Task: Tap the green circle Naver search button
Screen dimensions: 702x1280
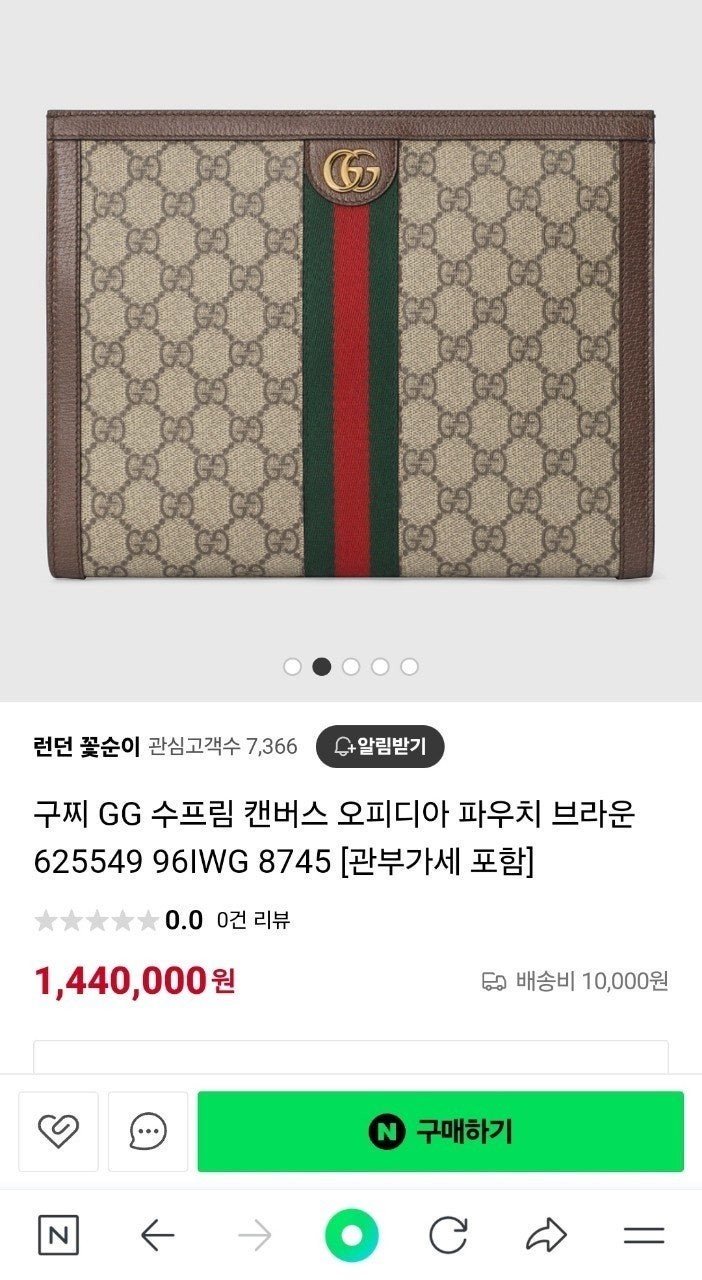Action: click(x=351, y=1236)
